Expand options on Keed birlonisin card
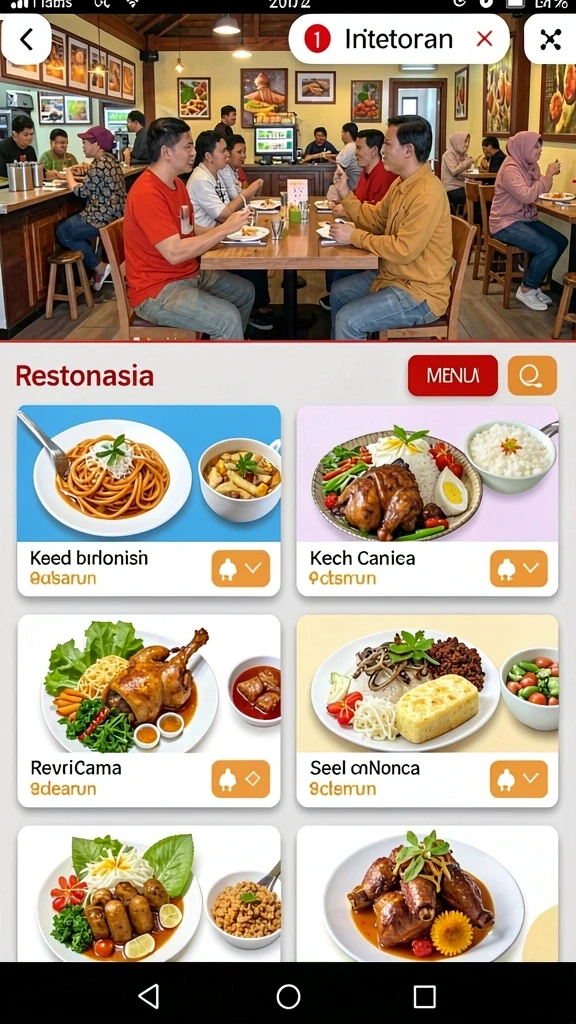576x1024 pixels. 240,568
